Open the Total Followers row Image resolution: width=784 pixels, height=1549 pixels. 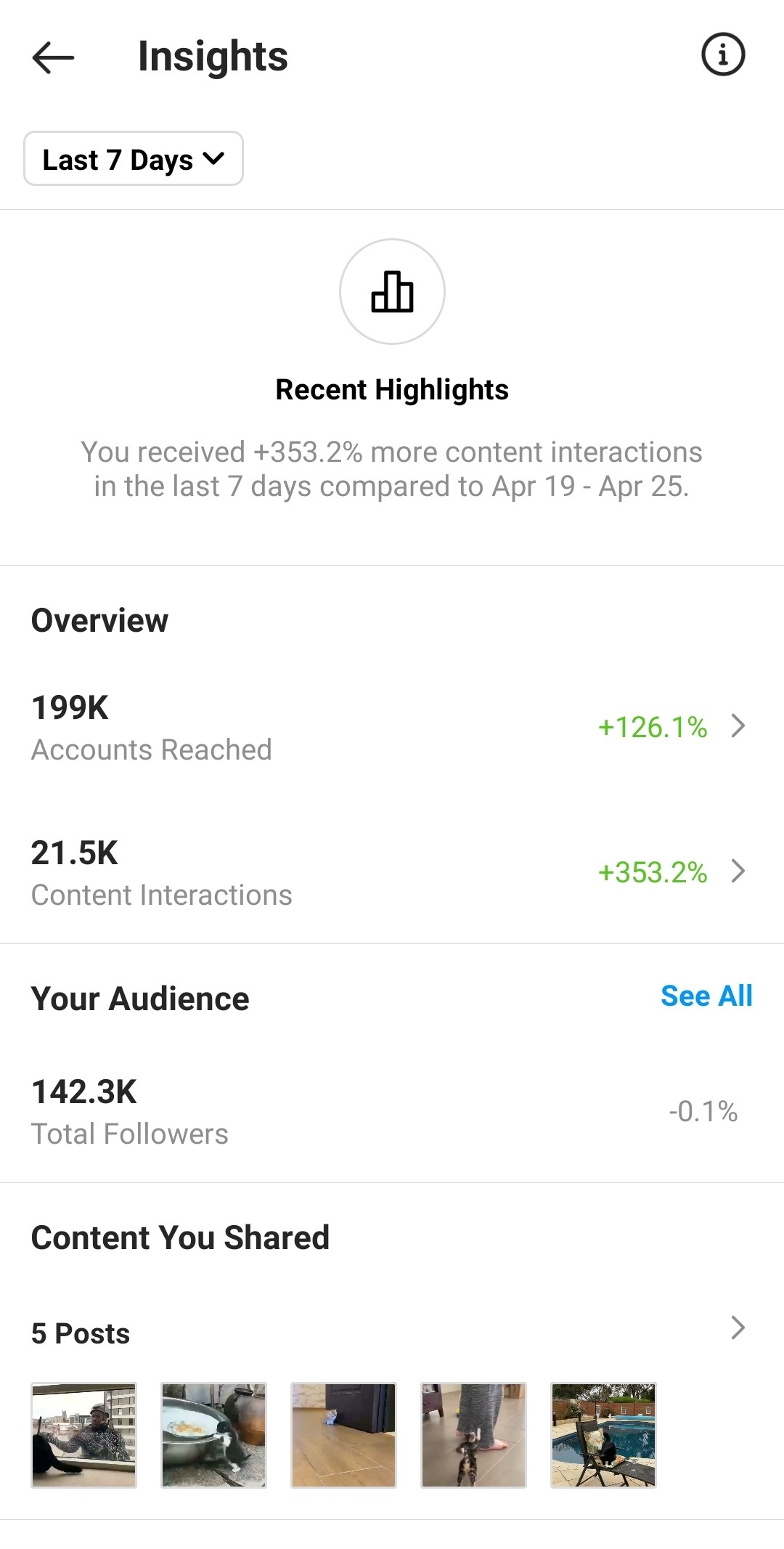[392, 1111]
